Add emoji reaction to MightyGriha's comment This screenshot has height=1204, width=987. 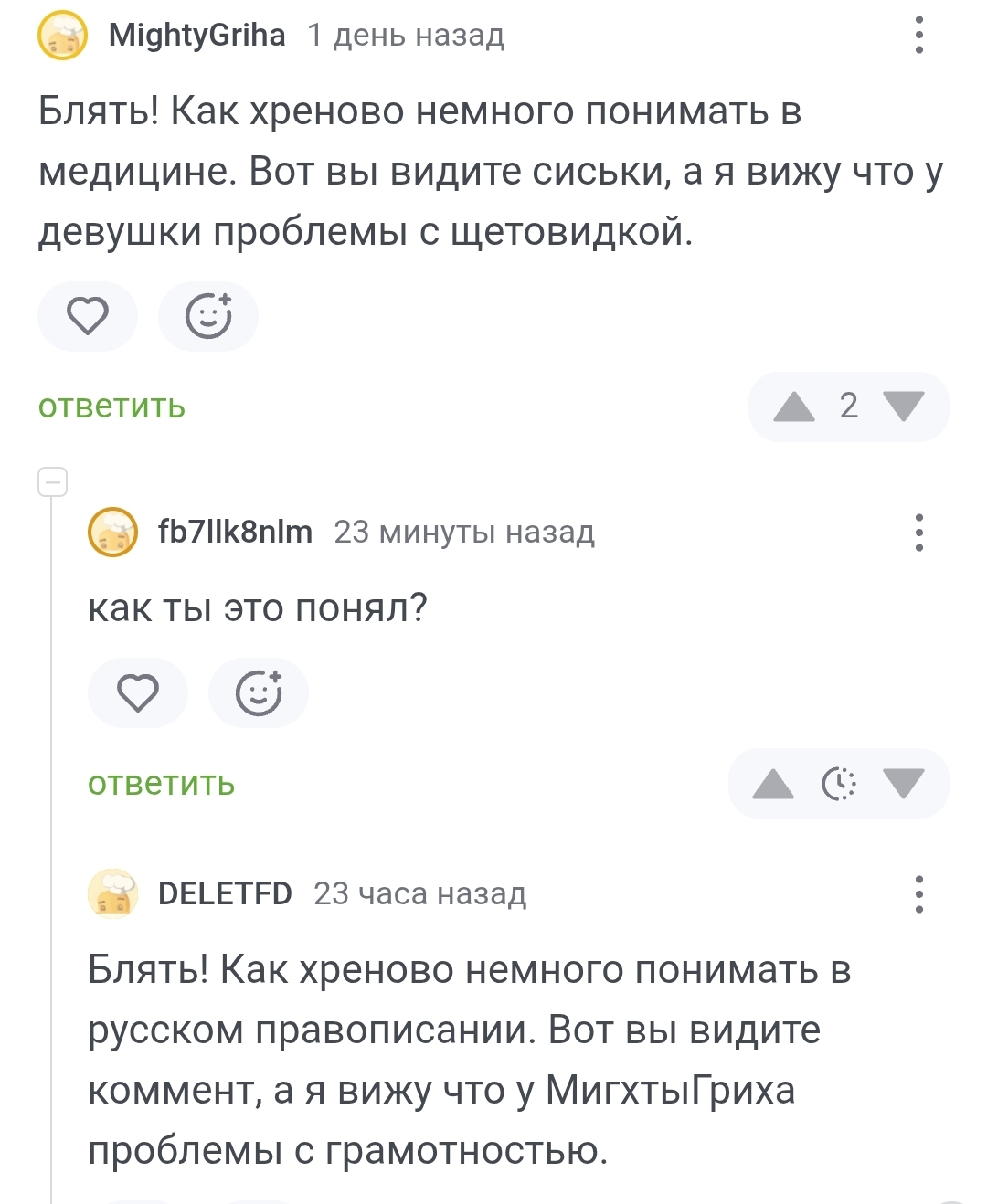coord(208,317)
